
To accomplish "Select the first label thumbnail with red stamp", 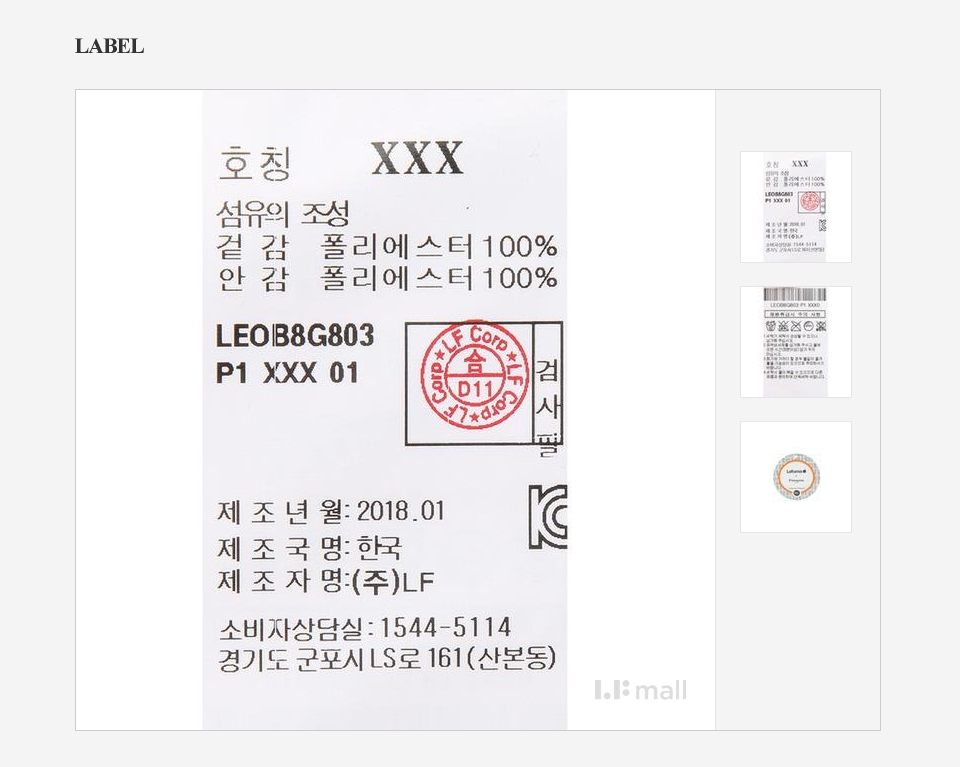I will (795, 207).
